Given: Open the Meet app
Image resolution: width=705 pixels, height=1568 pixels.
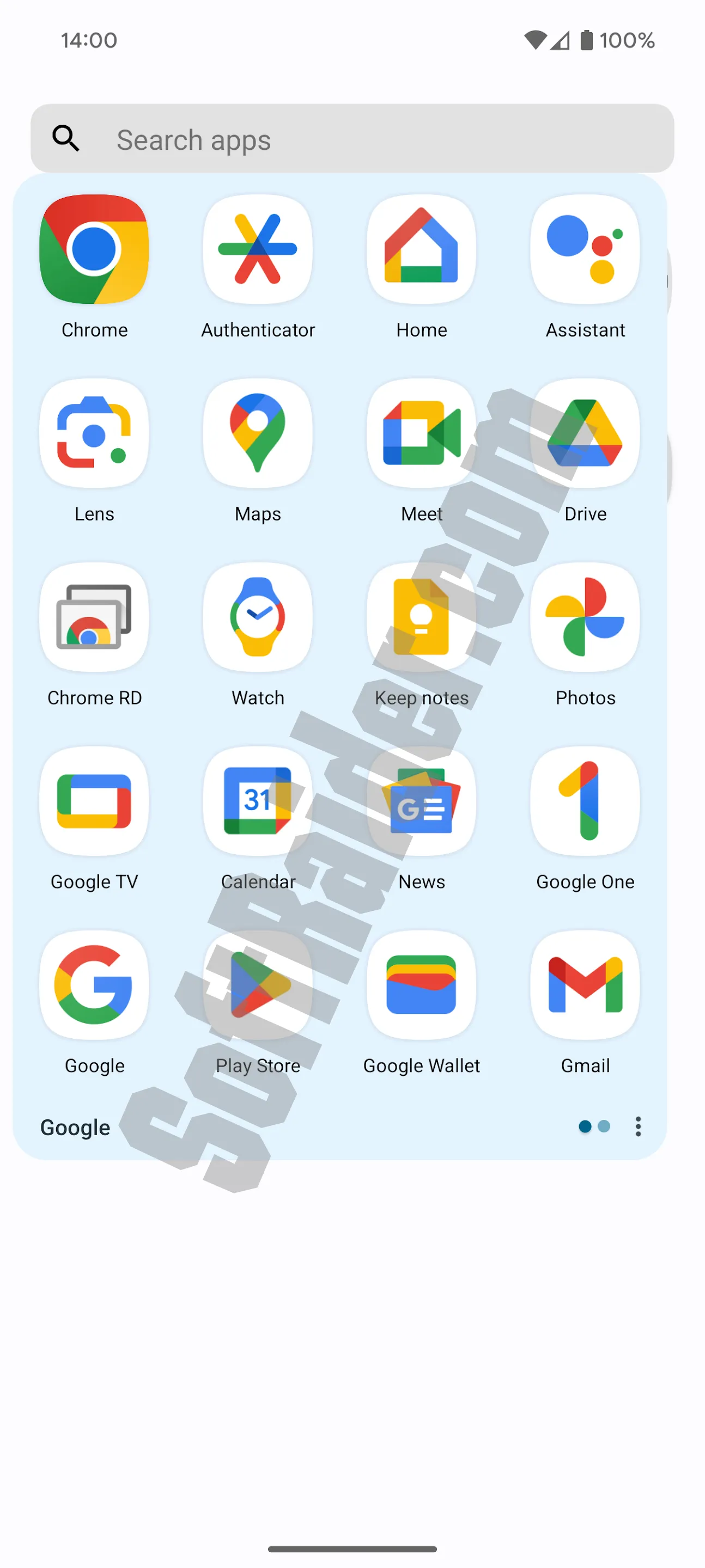Looking at the screenshot, I should coord(421,433).
